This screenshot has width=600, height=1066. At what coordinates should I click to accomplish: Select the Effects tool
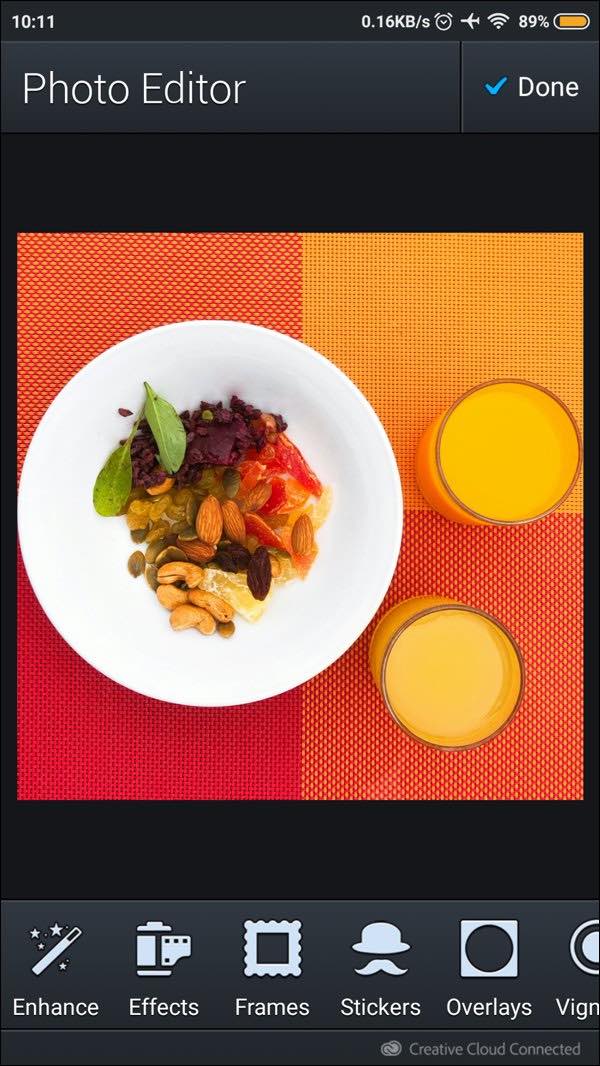click(164, 967)
